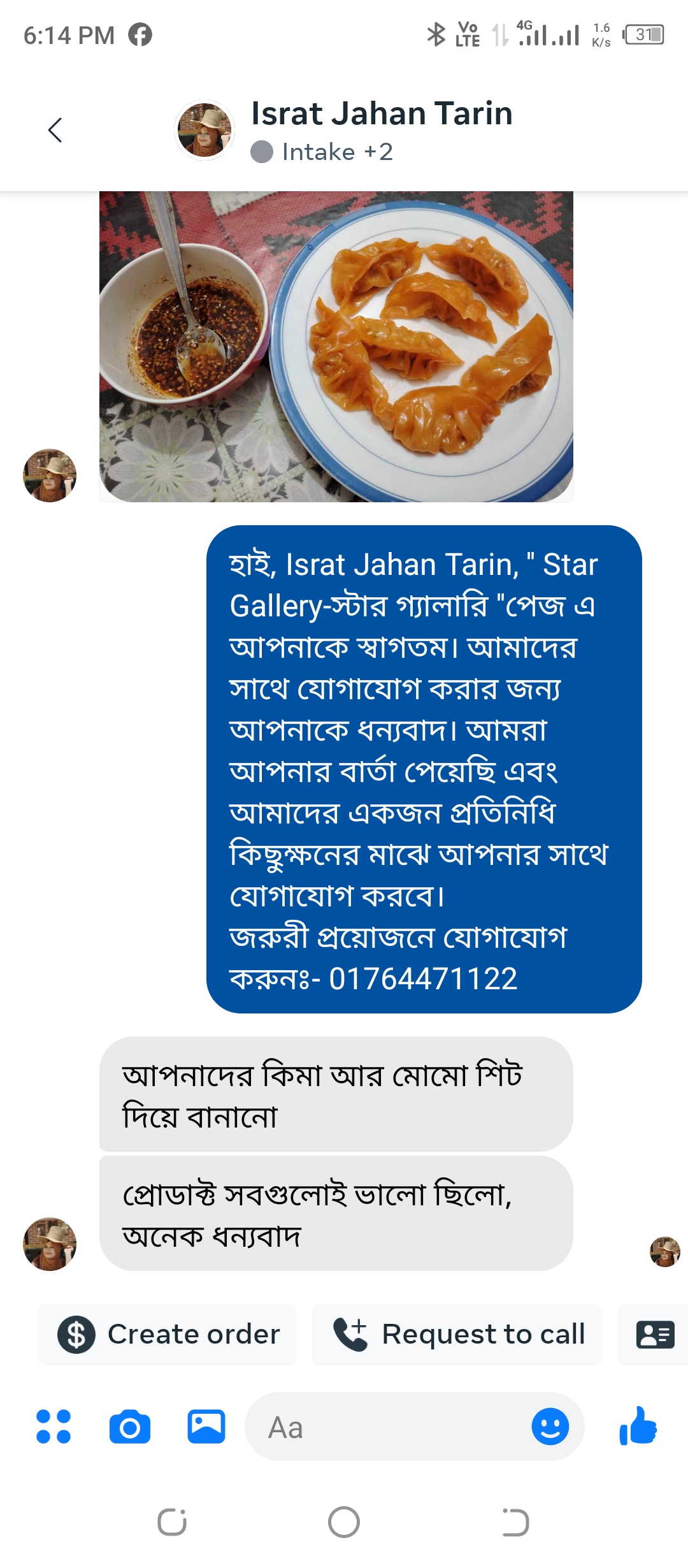The width and height of the screenshot is (688, 1568).
Task: Open the emoji picker smiley
Action: coord(550,1426)
